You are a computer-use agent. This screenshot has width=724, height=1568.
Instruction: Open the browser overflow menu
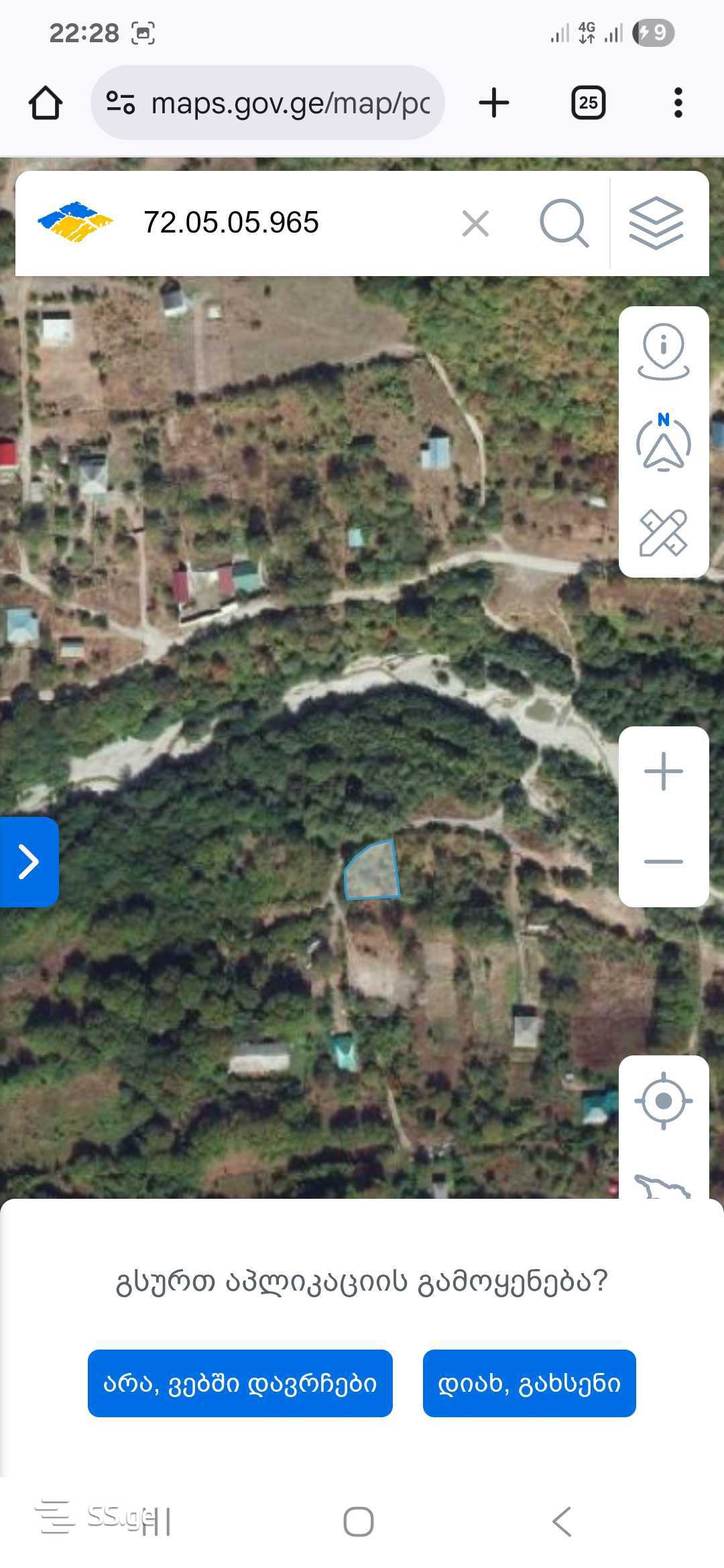coord(678,103)
